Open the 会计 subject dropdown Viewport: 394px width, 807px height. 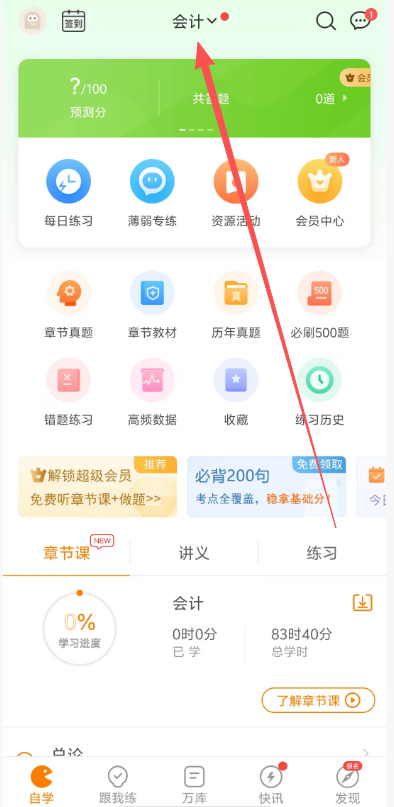[x=195, y=22]
